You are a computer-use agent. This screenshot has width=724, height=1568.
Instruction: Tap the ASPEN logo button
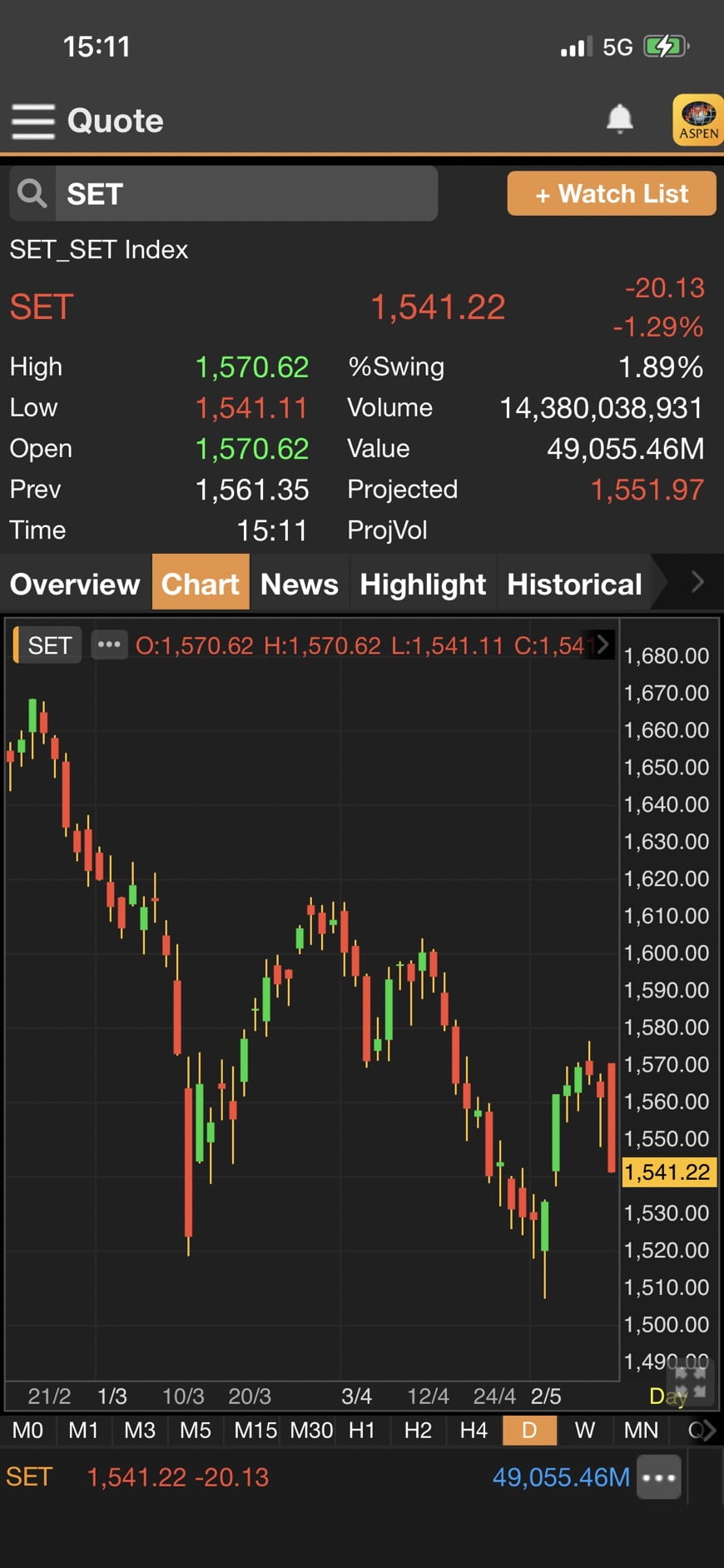pyautogui.click(x=698, y=120)
